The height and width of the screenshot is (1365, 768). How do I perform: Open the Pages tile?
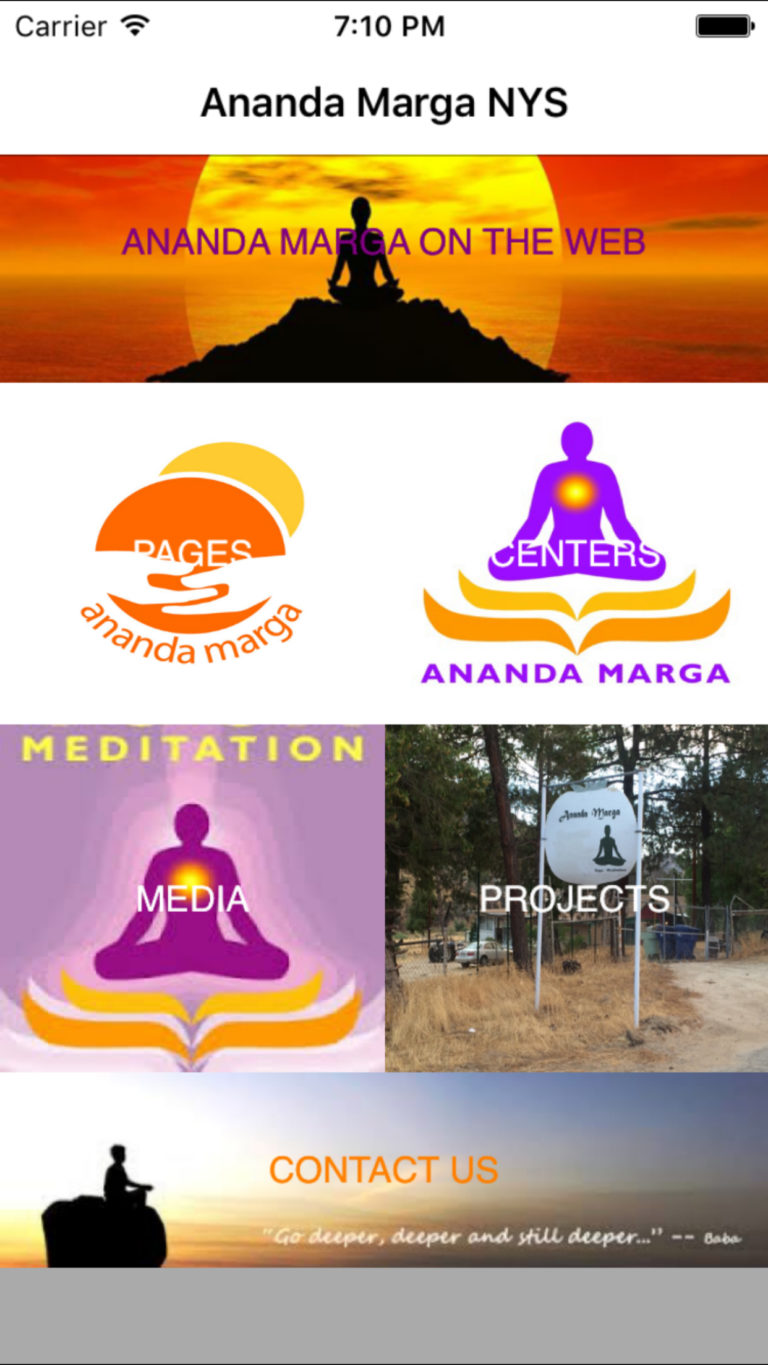(192, 553)
